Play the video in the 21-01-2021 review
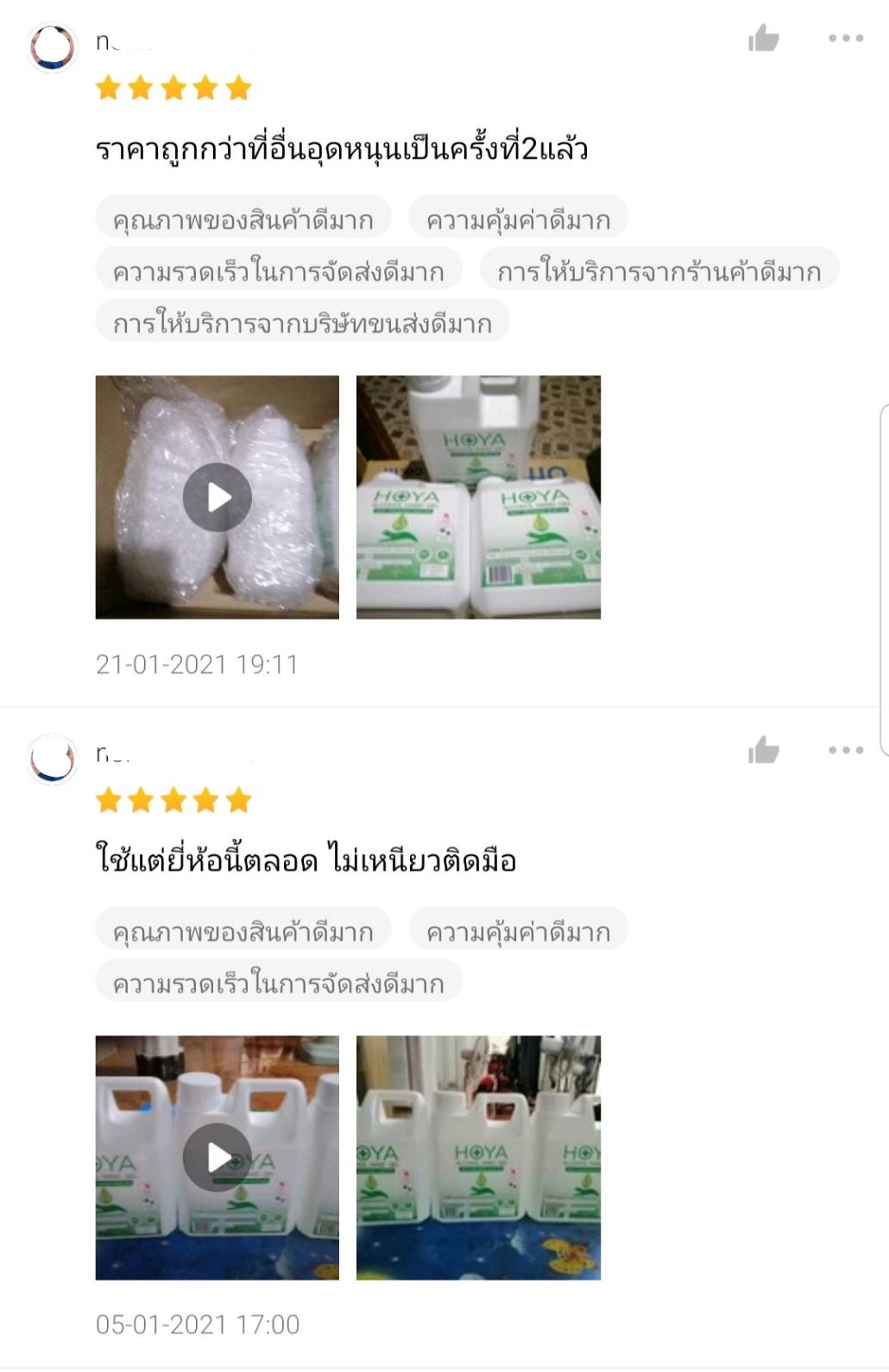Image resolution: width=889 pixels, height=1372 pixels. point(218,497)
